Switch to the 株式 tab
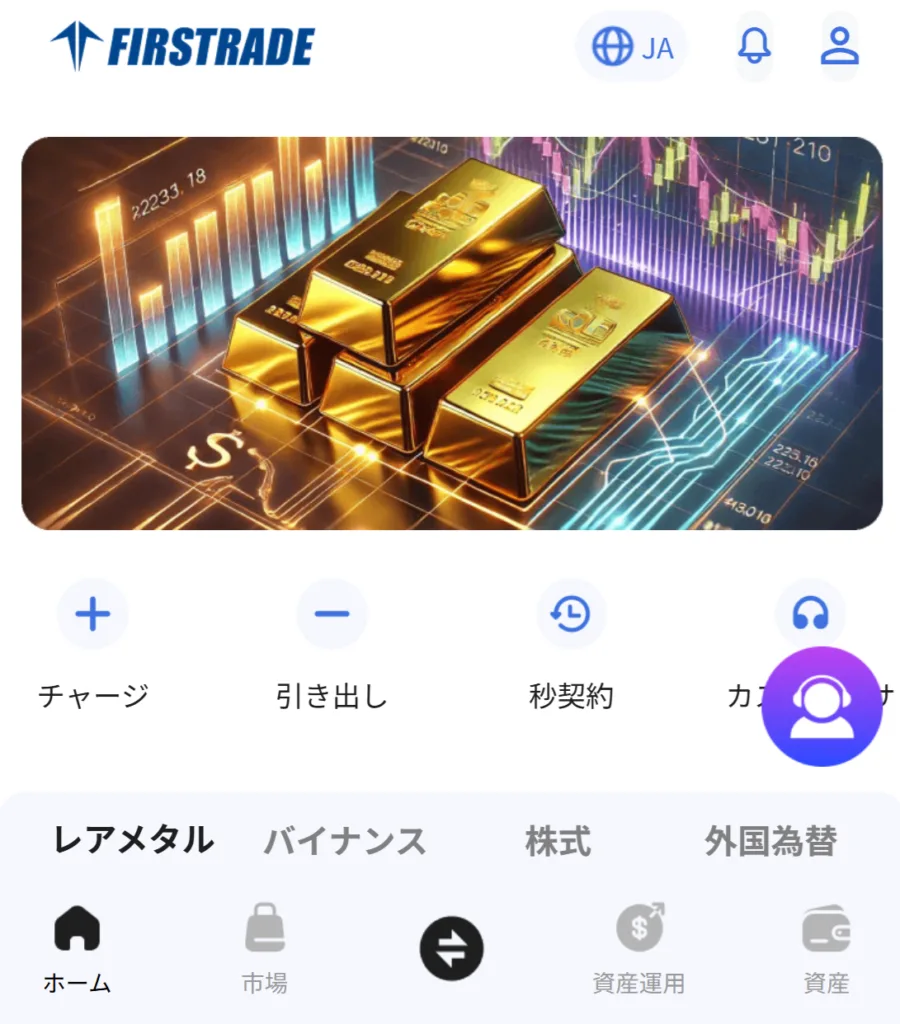This screenshot has width=900, height=1024. (x=558, y=841)
